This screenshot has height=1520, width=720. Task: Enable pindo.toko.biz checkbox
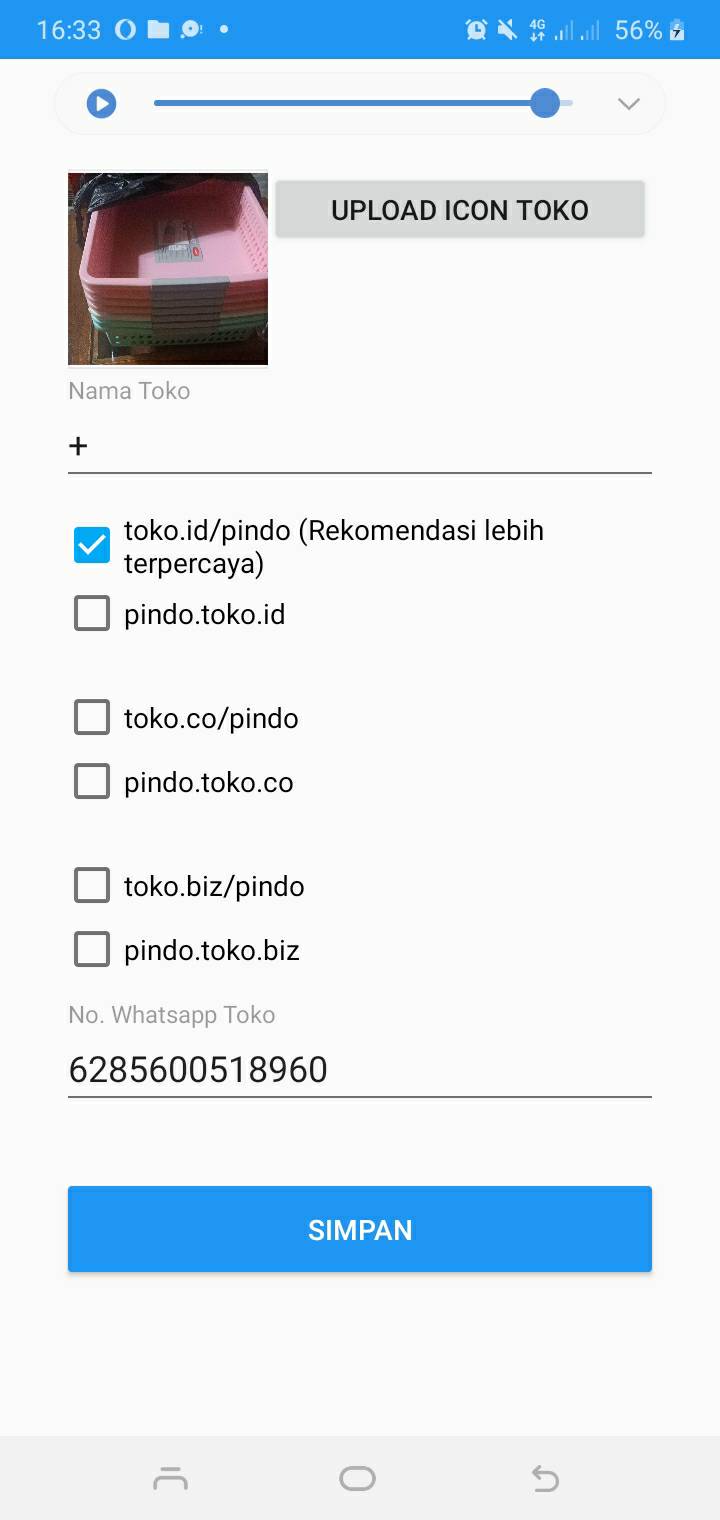click(x=92, y=949)
